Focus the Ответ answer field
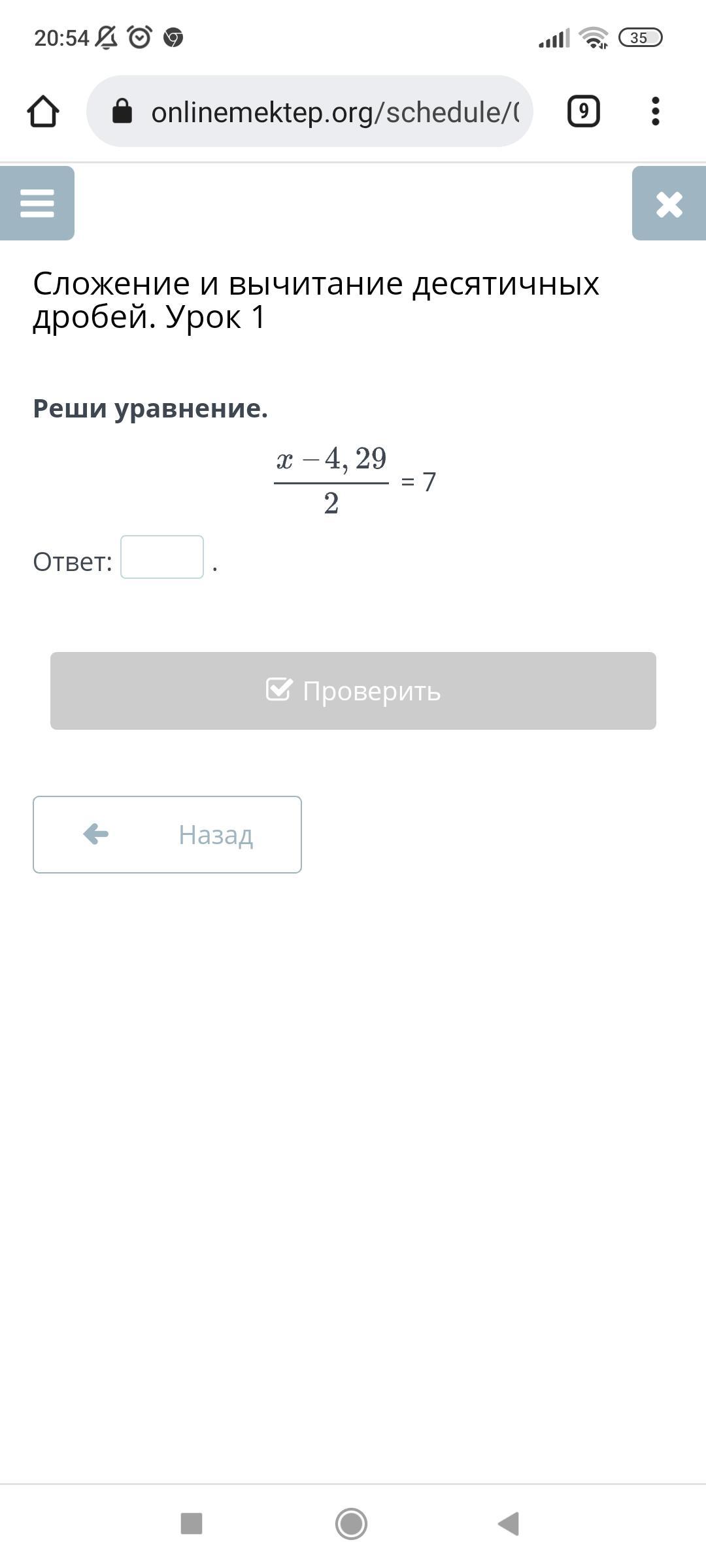 click(x=162, y=557)
